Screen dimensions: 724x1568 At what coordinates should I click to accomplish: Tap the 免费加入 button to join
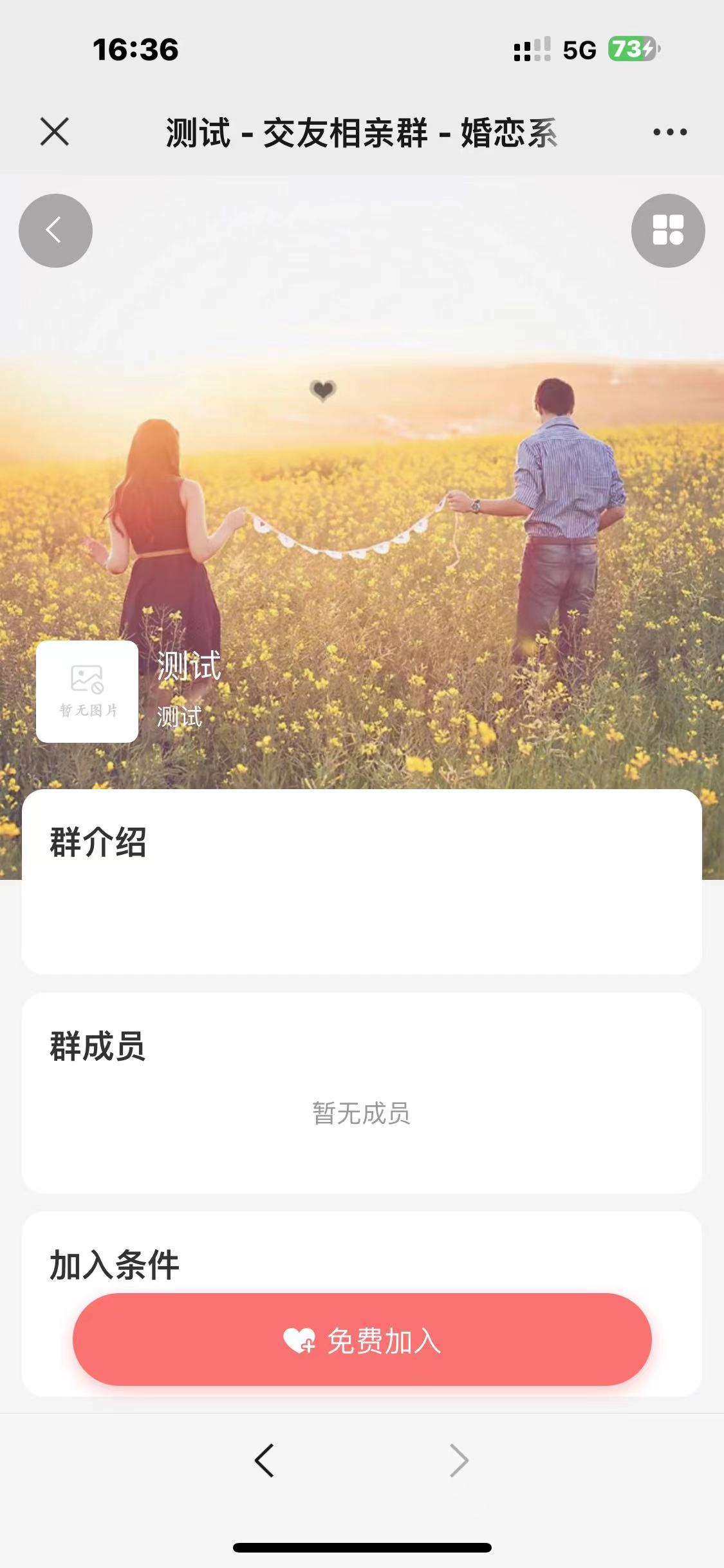362,1339
